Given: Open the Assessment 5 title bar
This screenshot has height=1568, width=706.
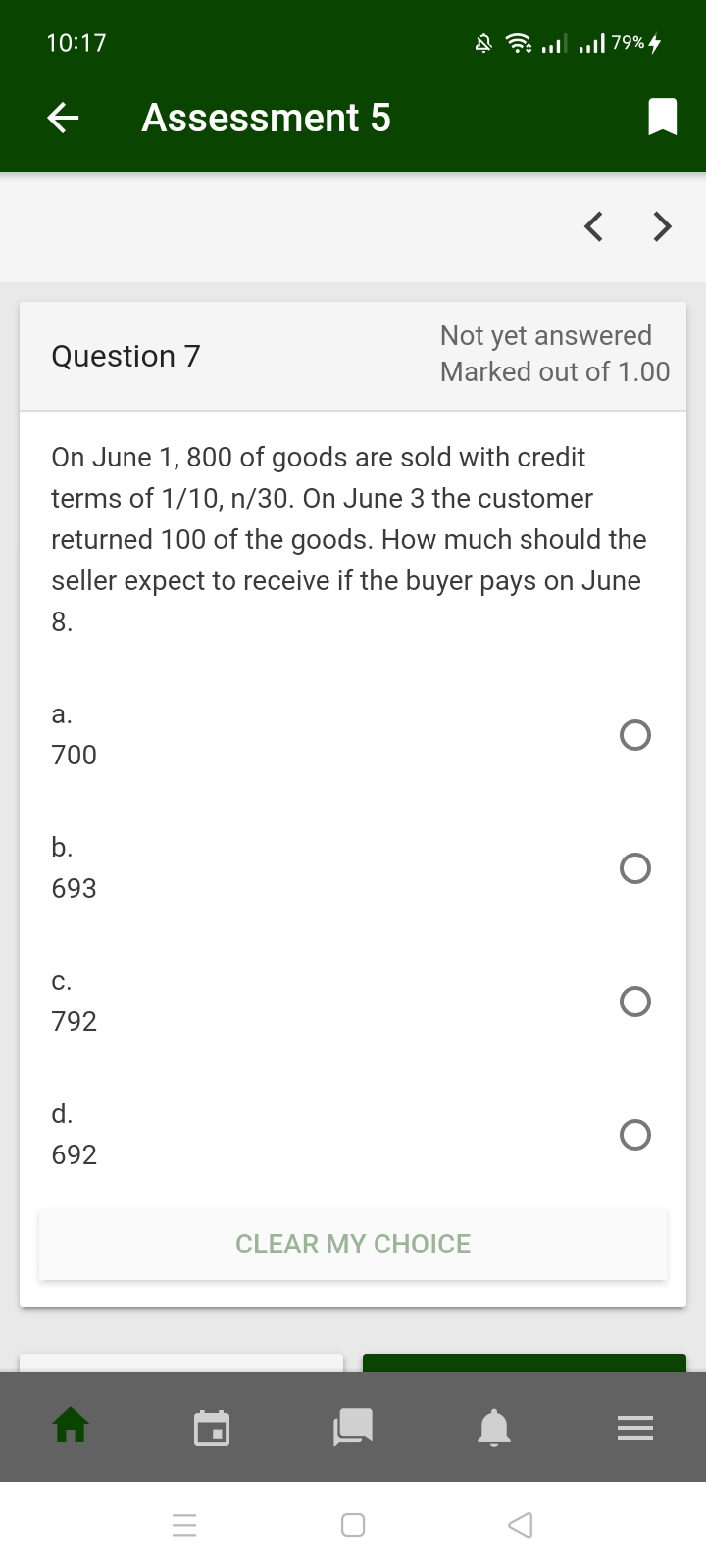Looking at the screenshot, I should [x=266, y=117].
